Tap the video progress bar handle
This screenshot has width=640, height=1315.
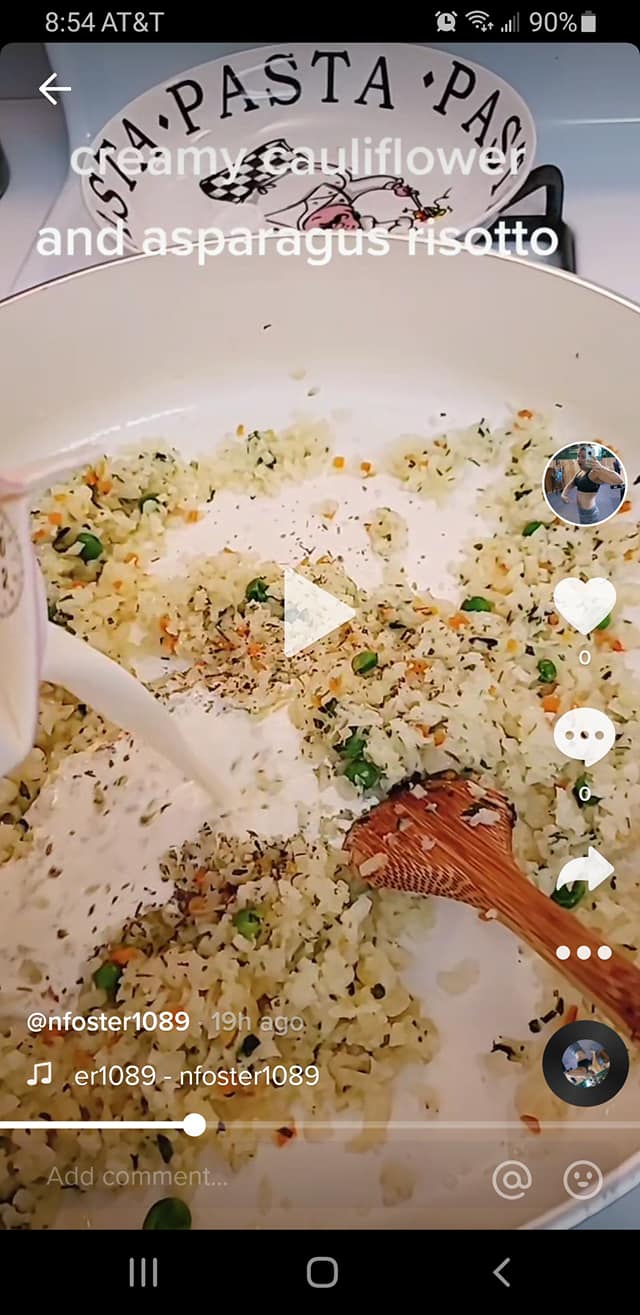pos(195,1125)
